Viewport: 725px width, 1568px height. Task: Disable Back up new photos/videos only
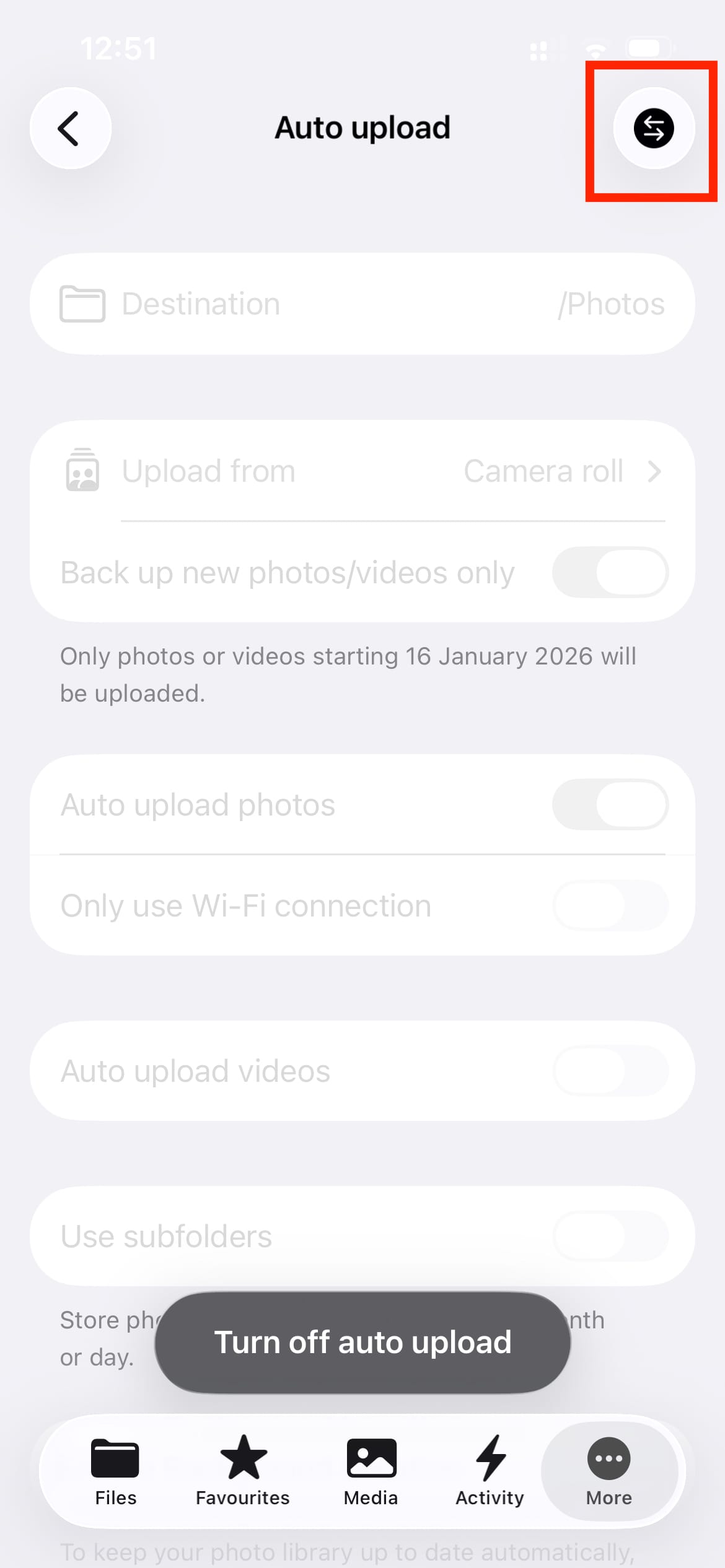coord(609,573)
